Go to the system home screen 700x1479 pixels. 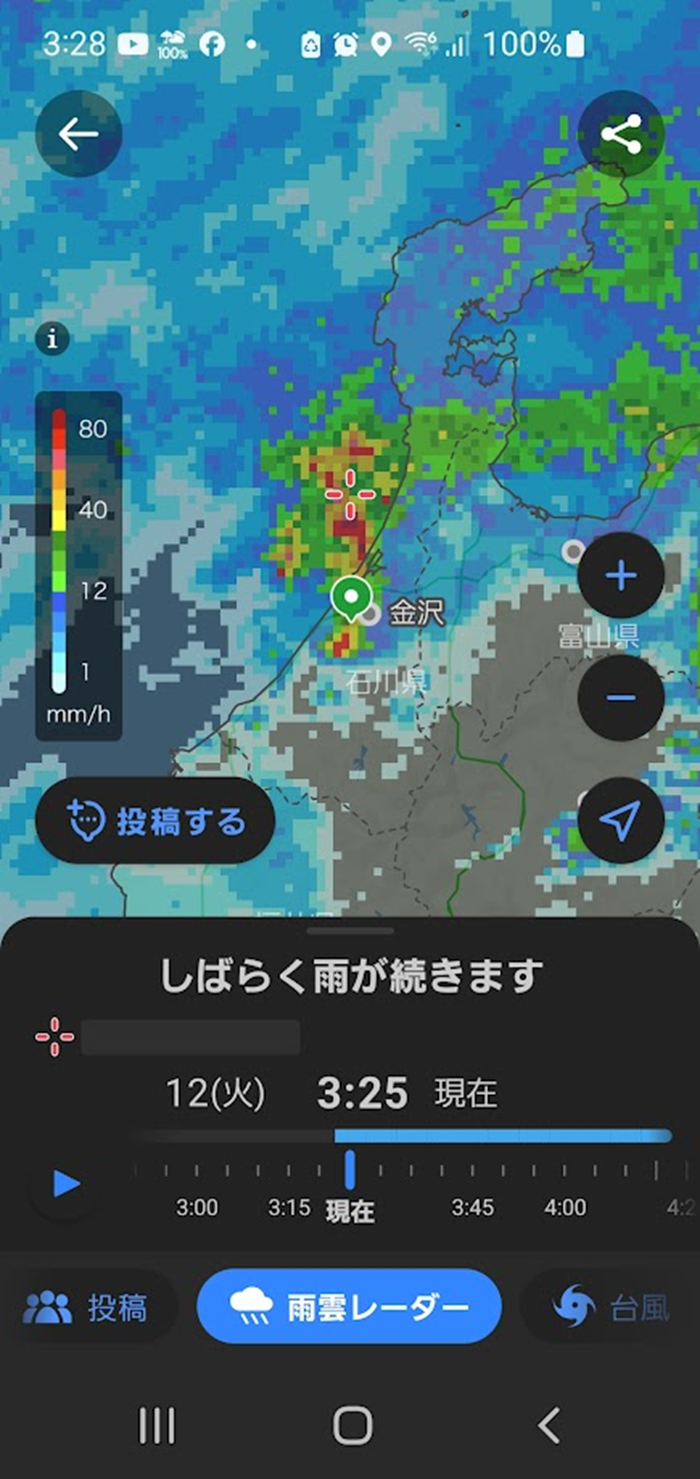(352, 1425)
